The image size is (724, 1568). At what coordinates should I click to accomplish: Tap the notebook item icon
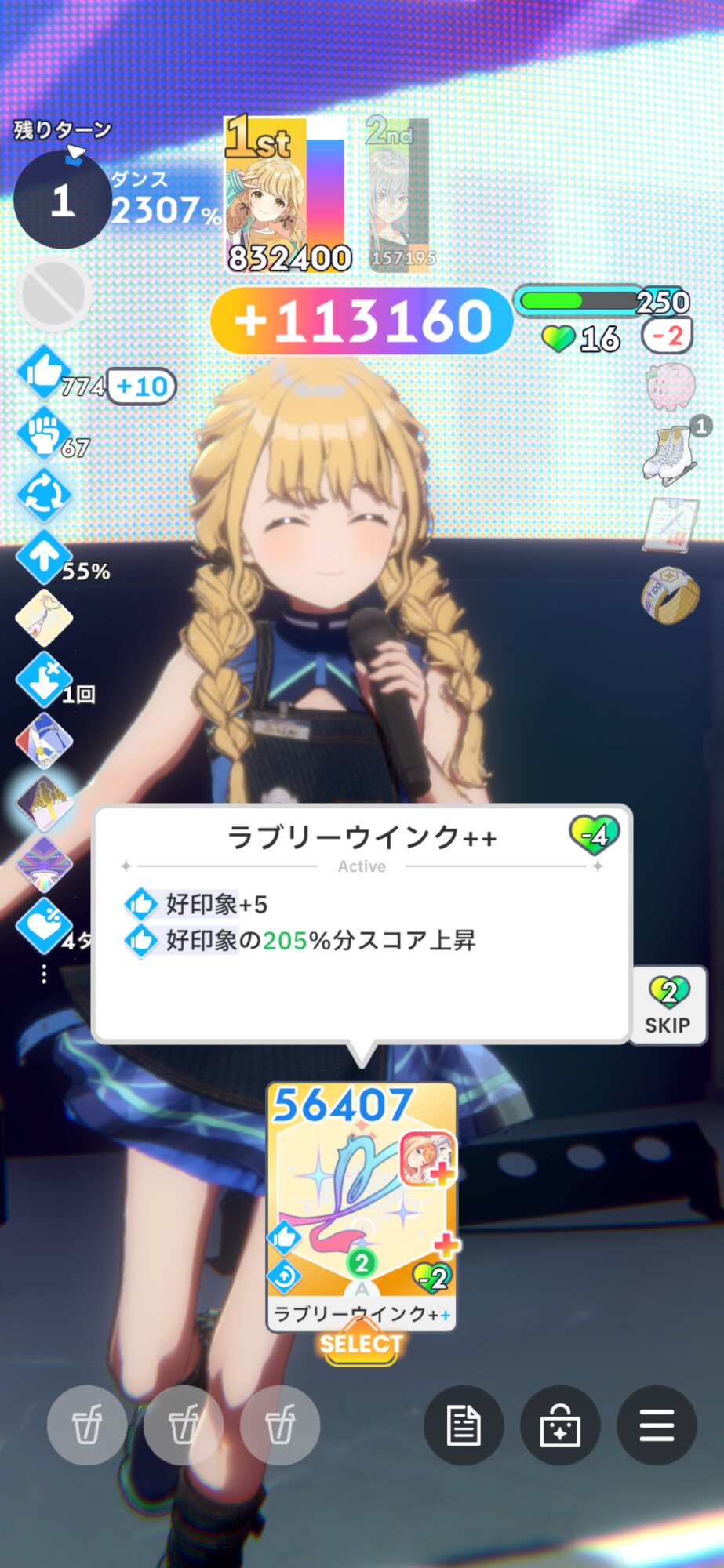click(671, 524)
